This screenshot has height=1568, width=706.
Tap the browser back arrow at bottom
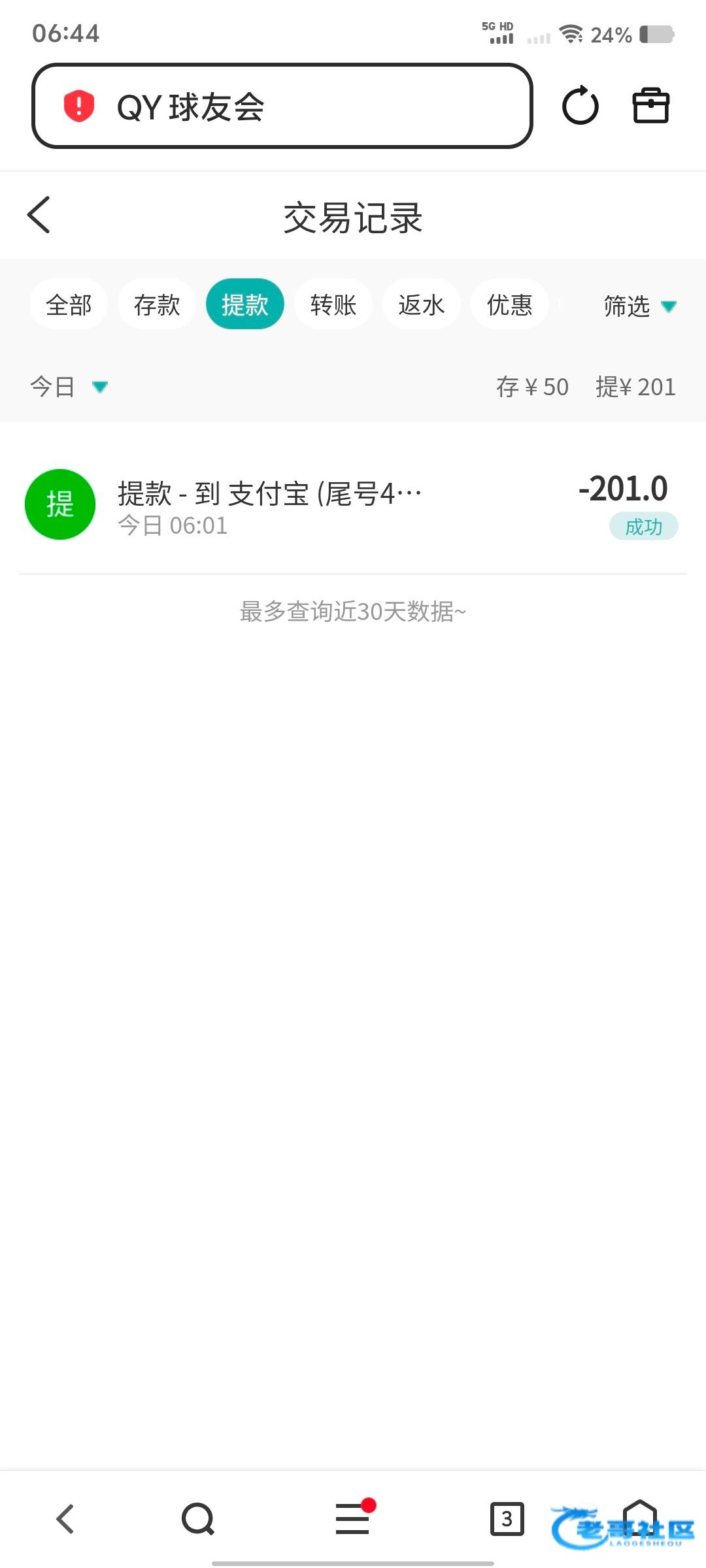[65, 1518]
